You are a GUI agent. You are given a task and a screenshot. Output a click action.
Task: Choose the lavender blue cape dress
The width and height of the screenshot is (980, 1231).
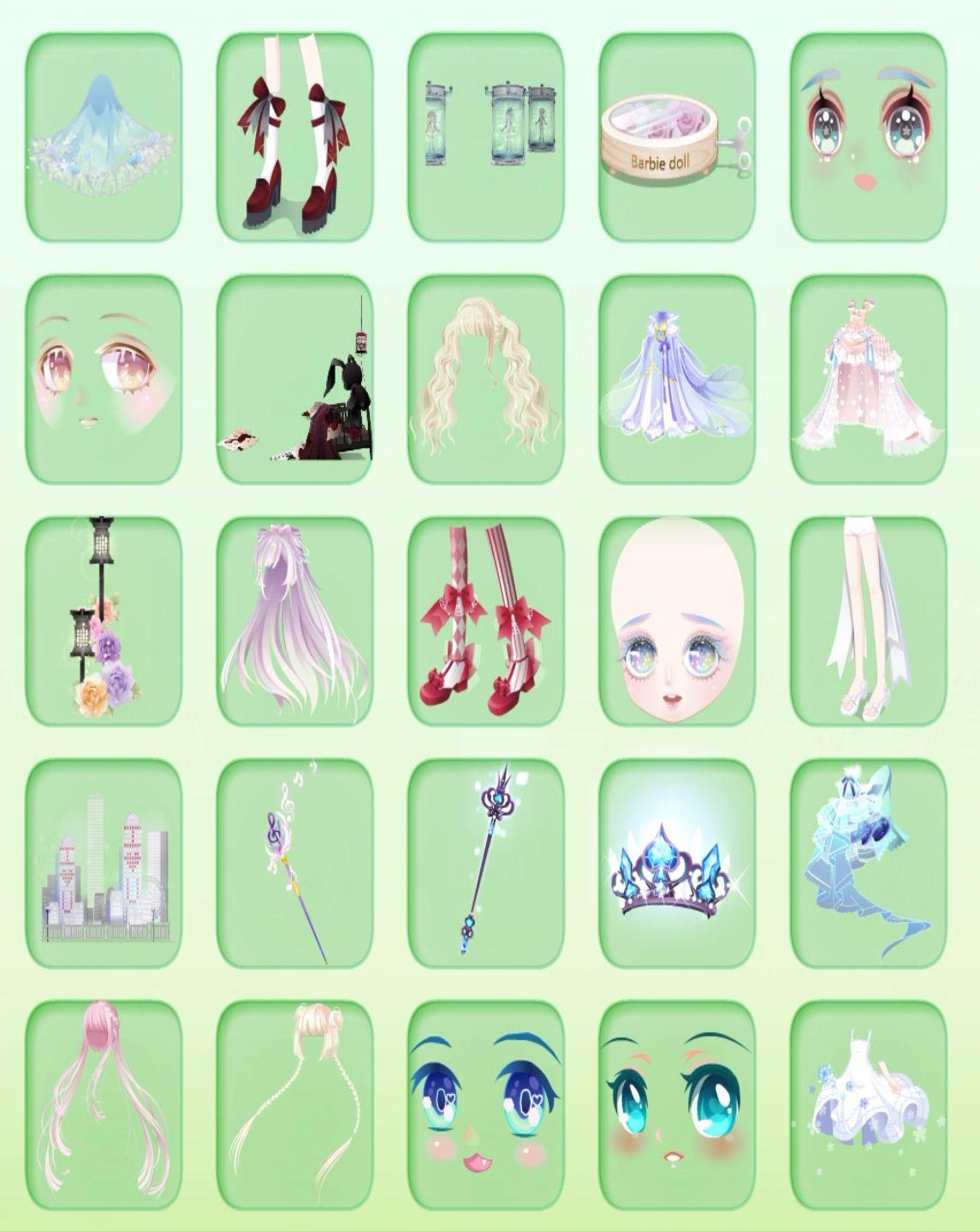coord(677,379)
